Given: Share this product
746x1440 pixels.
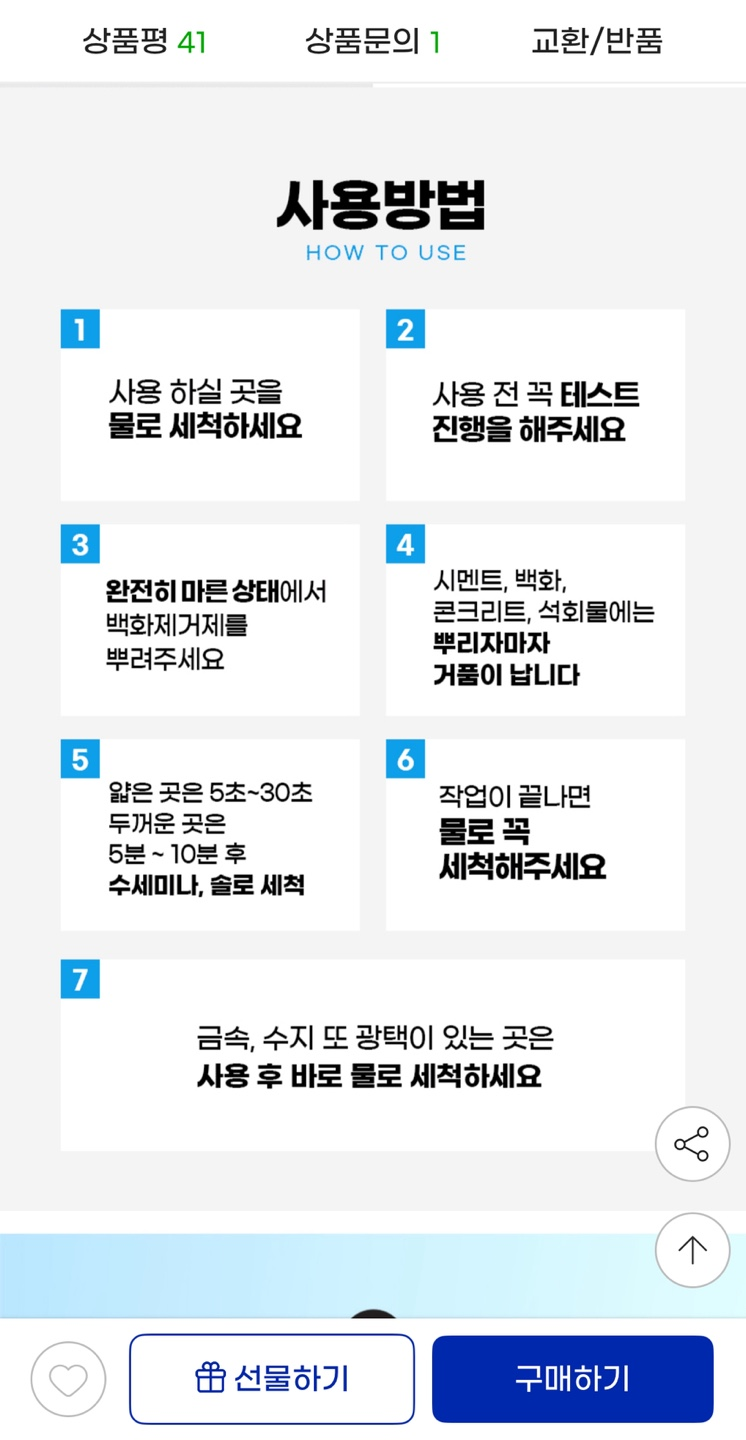Looking at the screenshot, I should click(x=692, y=1144).
